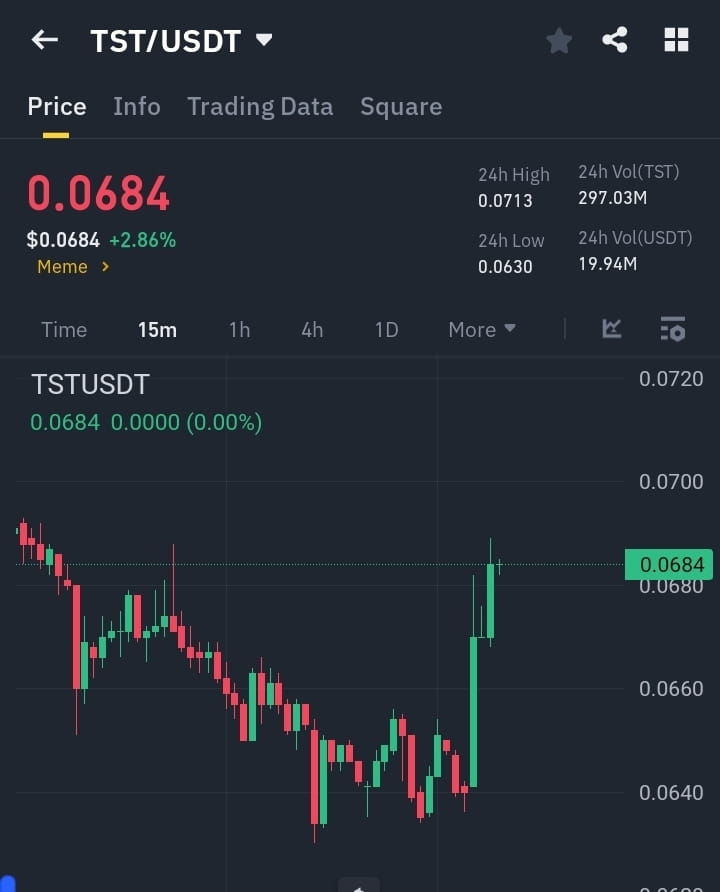
Task: Expand the More timeframe dropdown
Action: pos(481,329)
